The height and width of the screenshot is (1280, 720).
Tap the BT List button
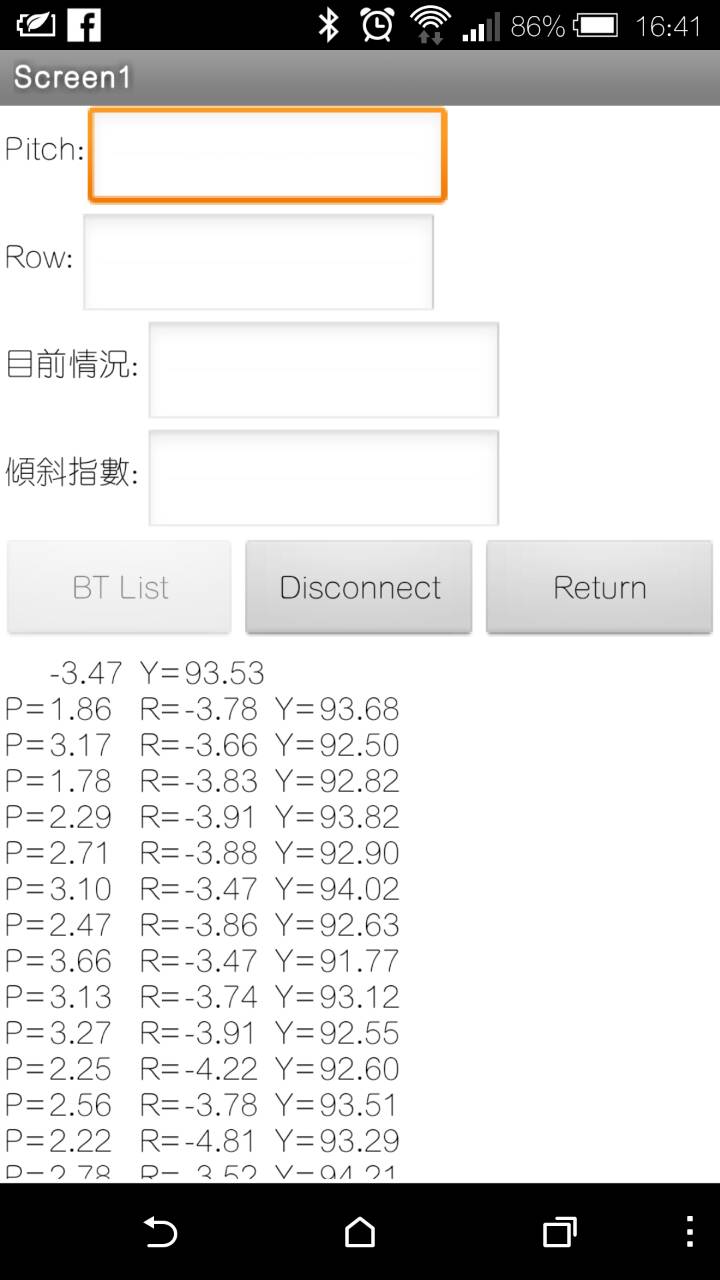point(120,587)
